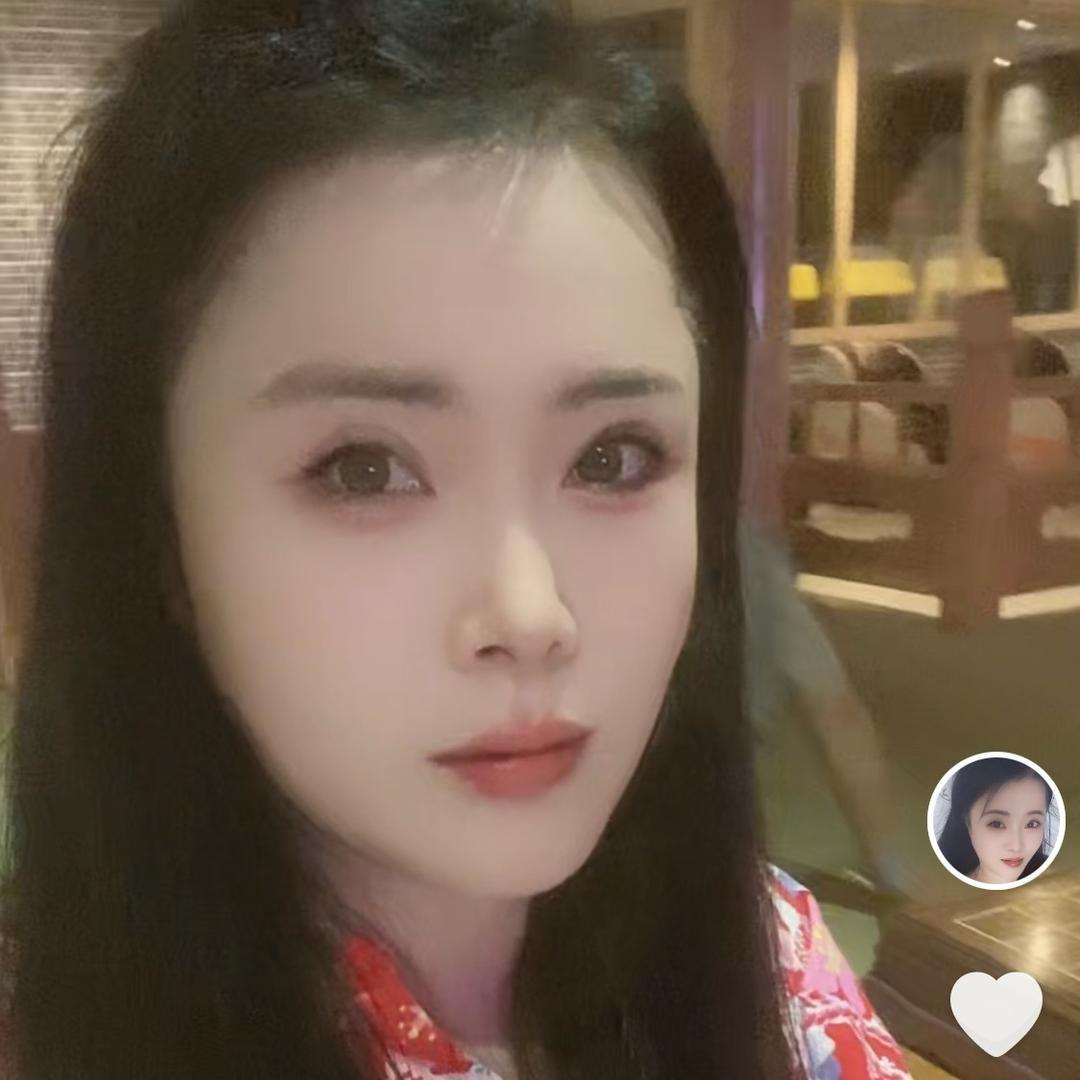Like this video with the heart icon
This screenshot has height=1080, width=1080.
[996, 1011]
